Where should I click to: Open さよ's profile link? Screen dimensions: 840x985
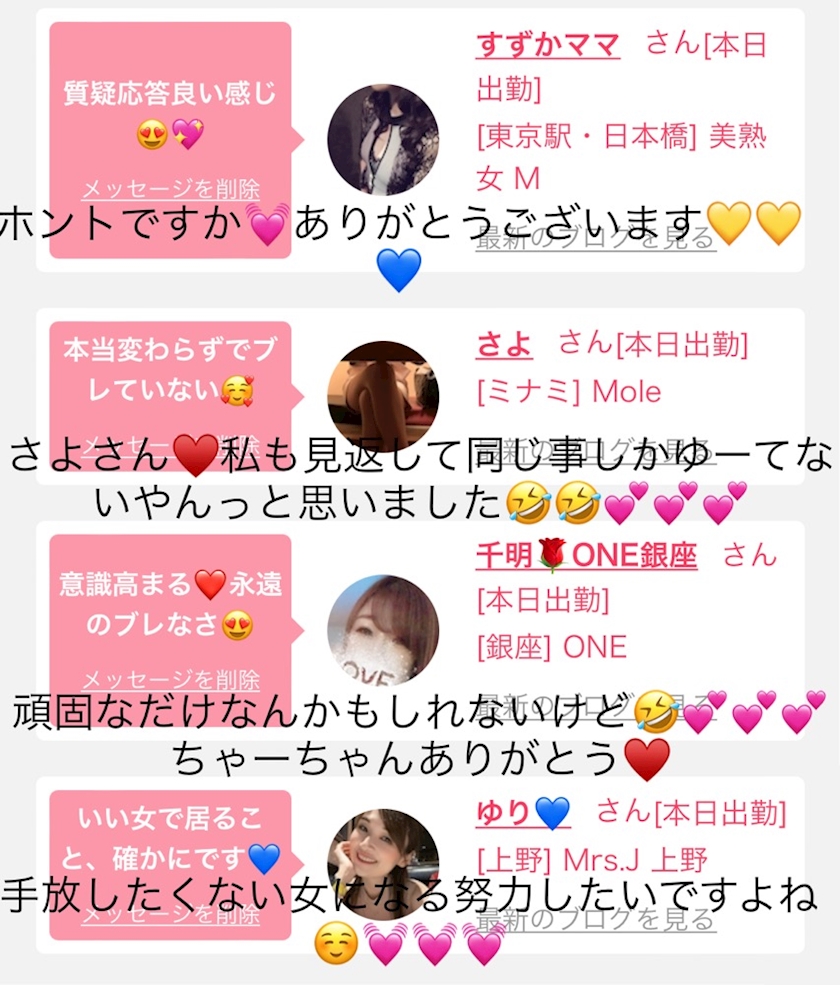point(504,345)
